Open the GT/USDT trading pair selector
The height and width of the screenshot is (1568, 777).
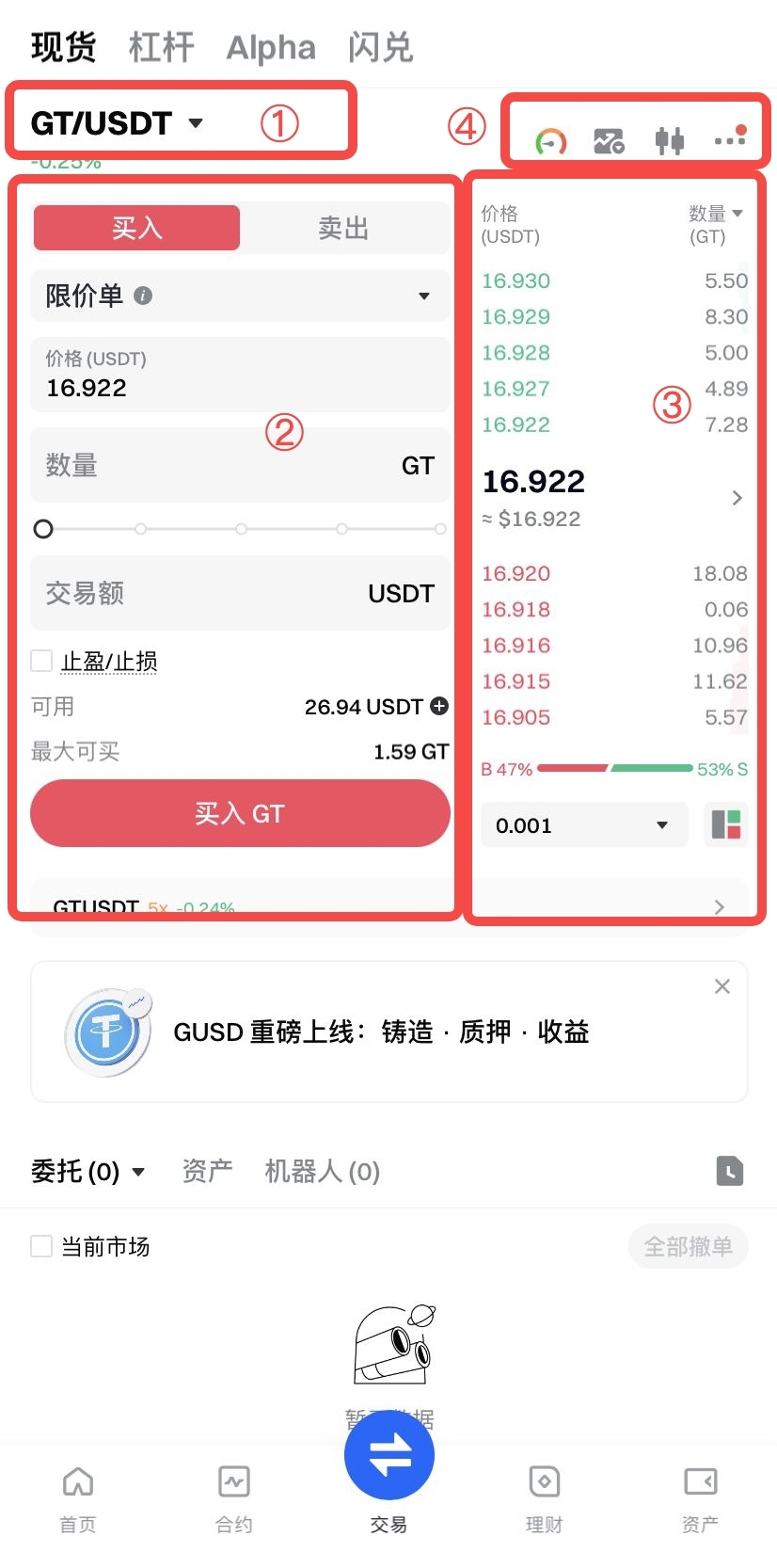(x=117, y=123)
